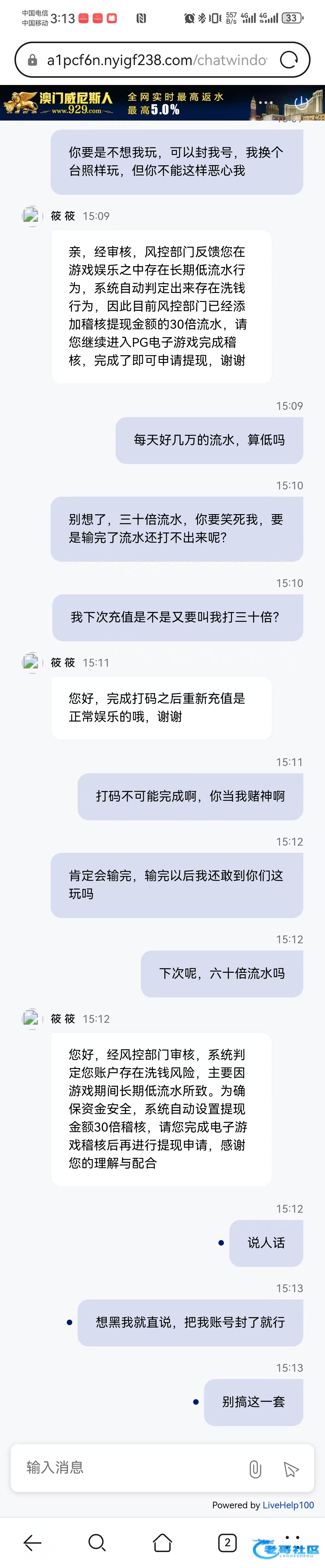Image resolution: width=325 pixels, height=1568 pixels.
Task: Go back with the browser back arrow
Action: pos(32,1542)
